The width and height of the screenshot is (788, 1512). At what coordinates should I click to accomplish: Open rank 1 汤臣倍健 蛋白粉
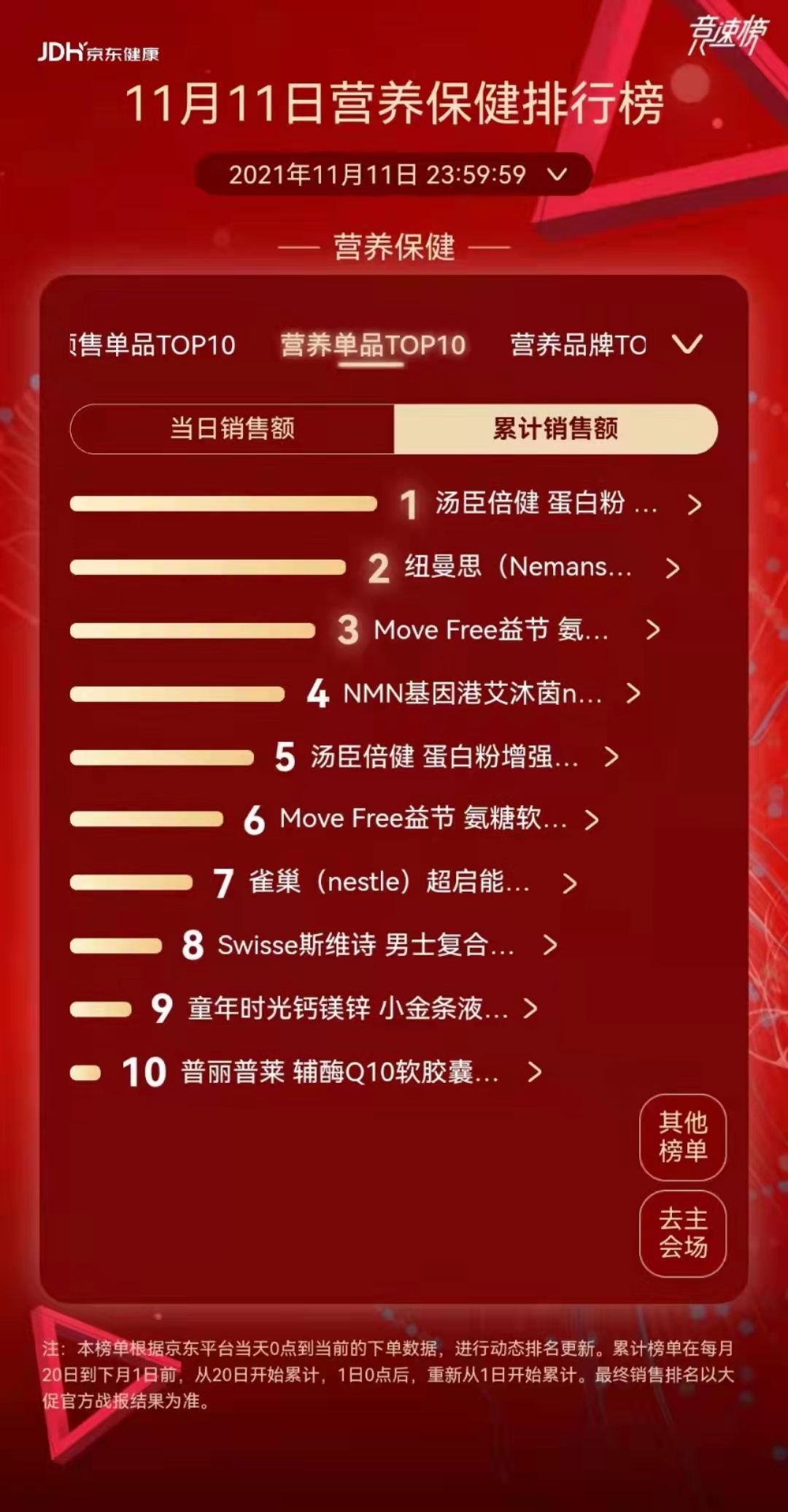pyautogui.click(x=546, y=504)
